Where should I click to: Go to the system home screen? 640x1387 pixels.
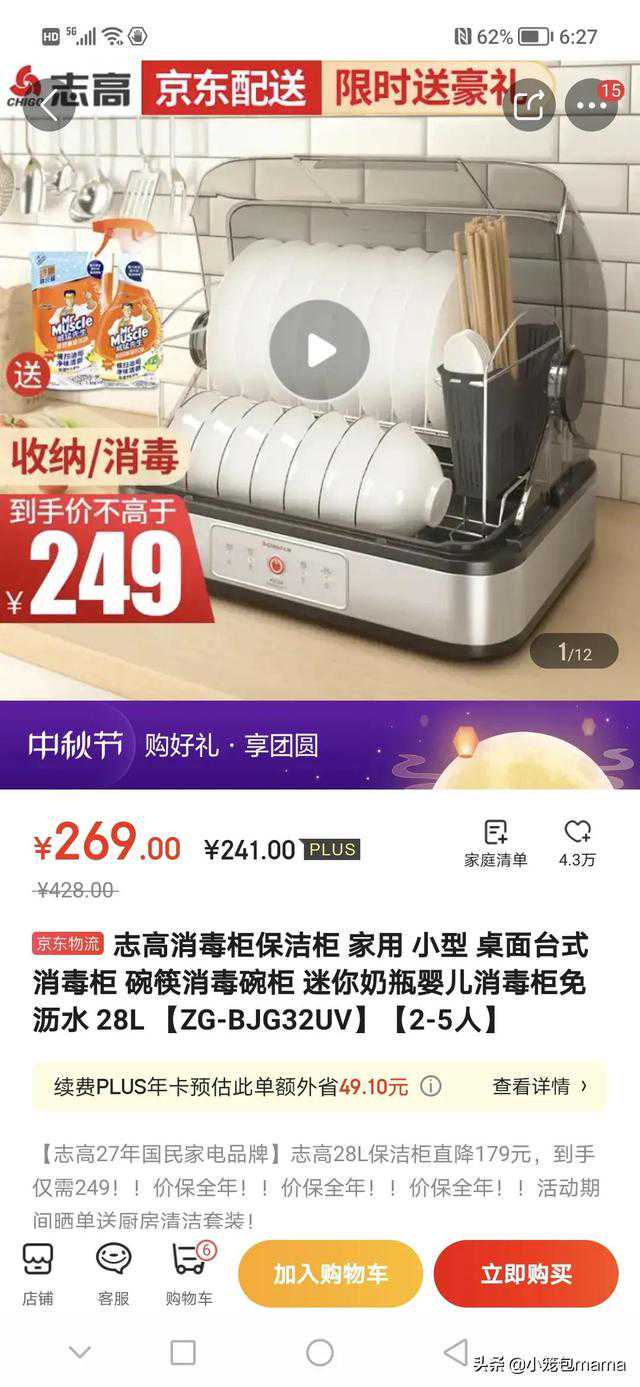click(320, 1353)
